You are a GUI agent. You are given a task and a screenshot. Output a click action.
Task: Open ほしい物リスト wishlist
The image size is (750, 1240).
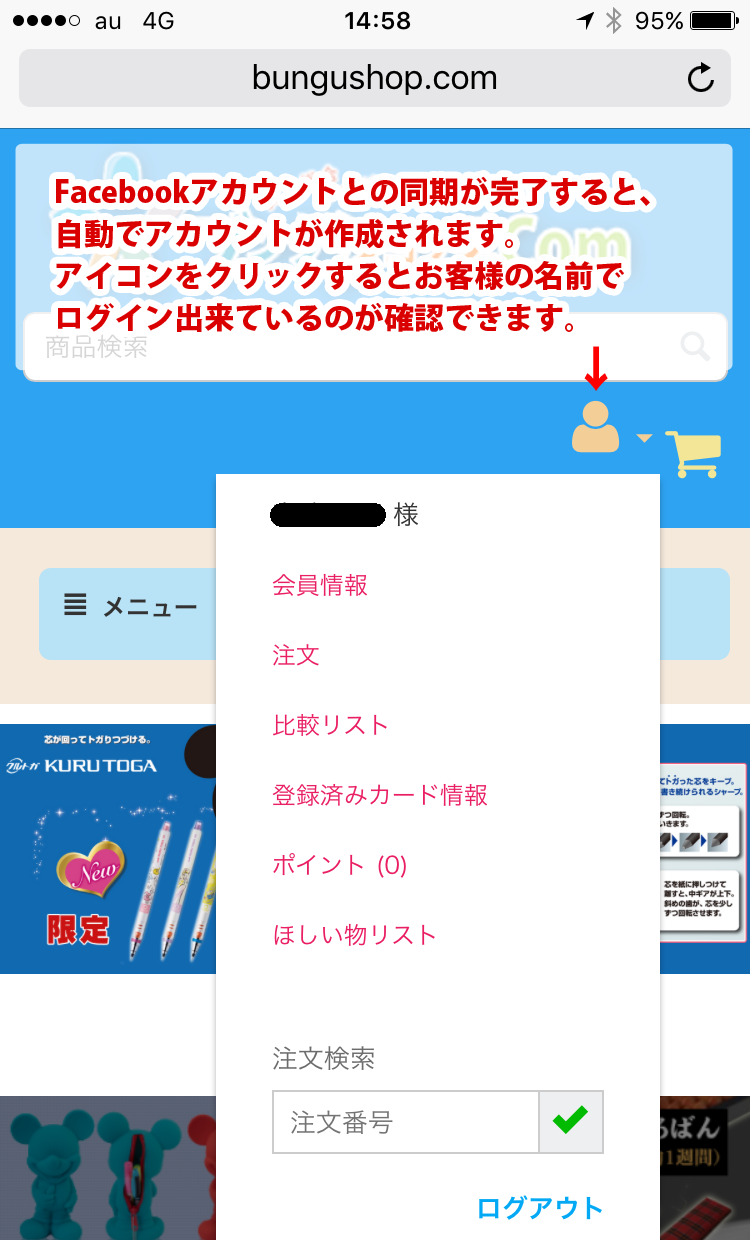click(354, 936)
